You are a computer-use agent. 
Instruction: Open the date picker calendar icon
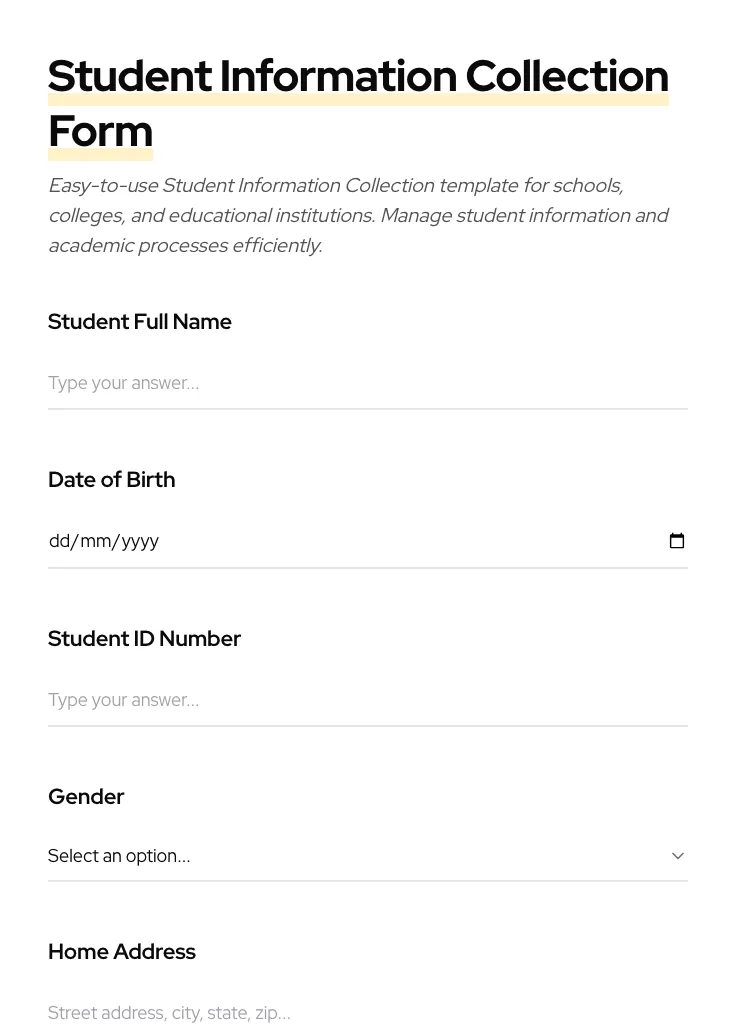coord(677,540)
